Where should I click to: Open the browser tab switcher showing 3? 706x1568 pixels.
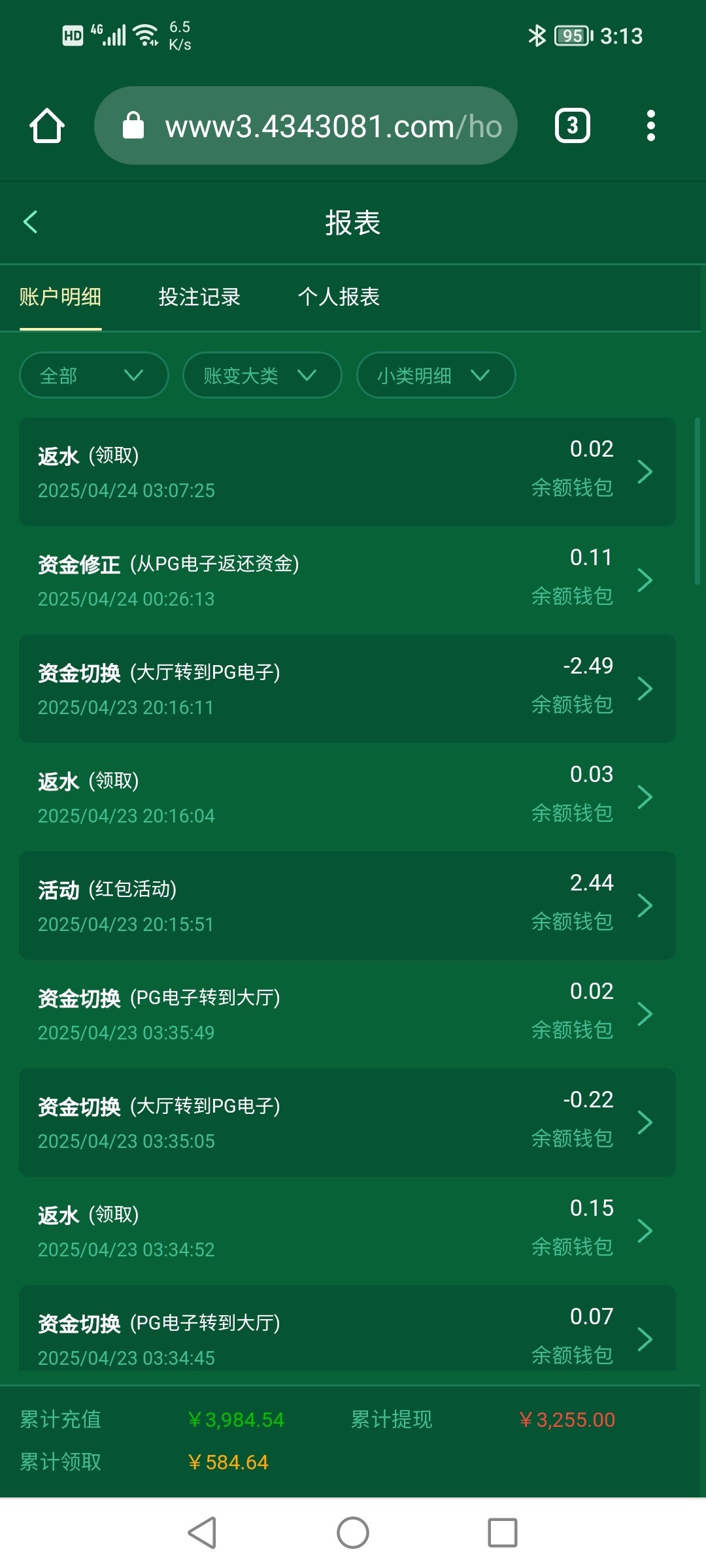[x=573, y=125]
